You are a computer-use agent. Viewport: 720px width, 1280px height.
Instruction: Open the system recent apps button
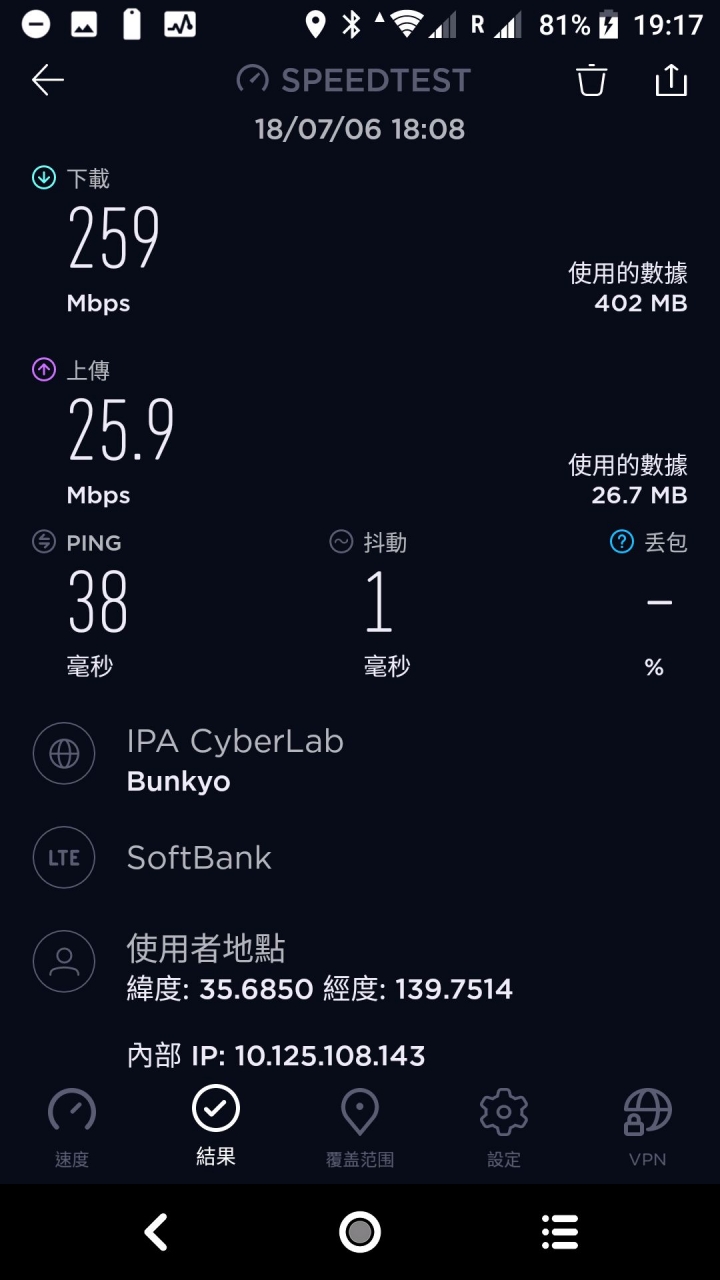[x=561, y=1232]
